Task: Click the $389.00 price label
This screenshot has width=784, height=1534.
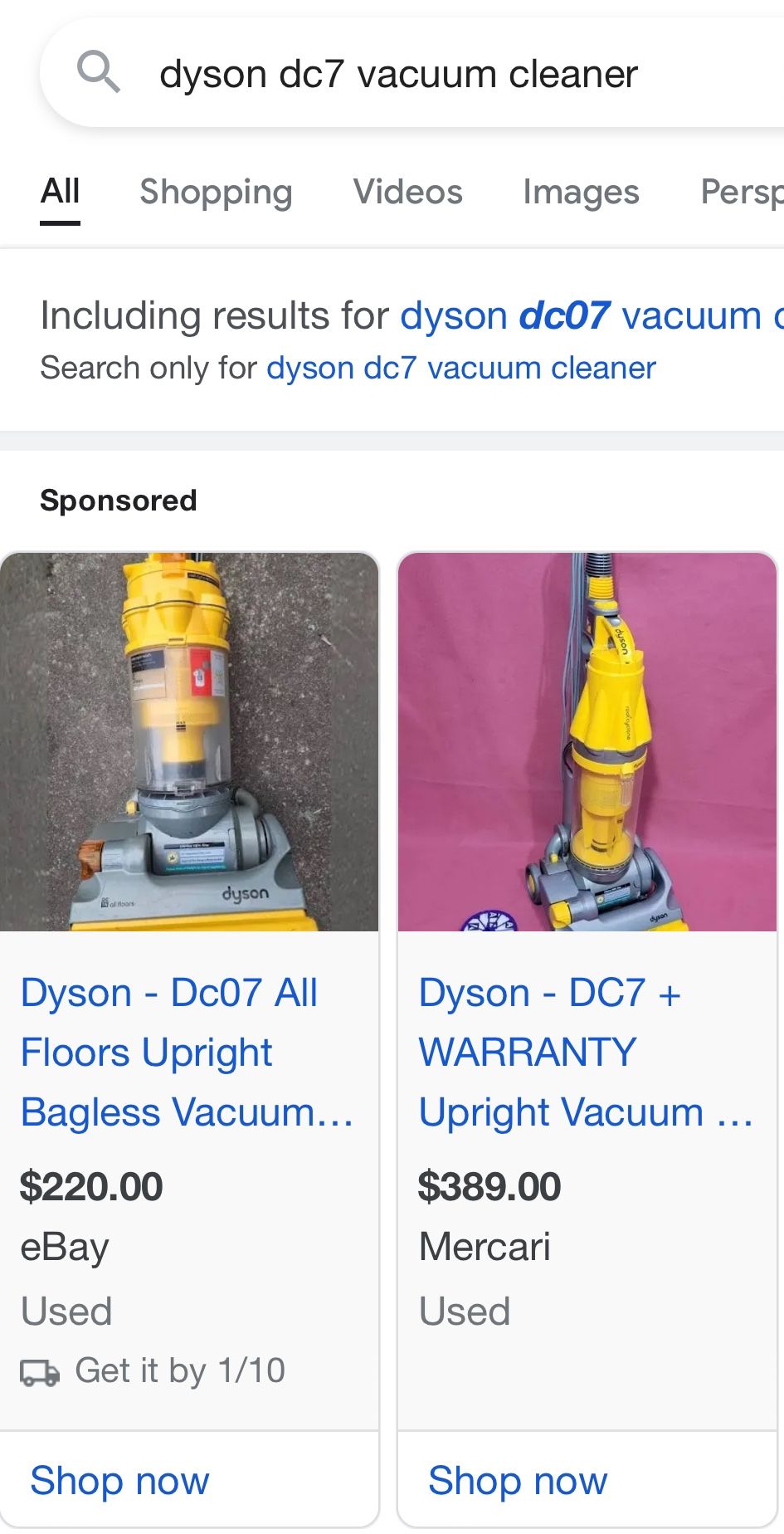Action: coord(491,1186)
